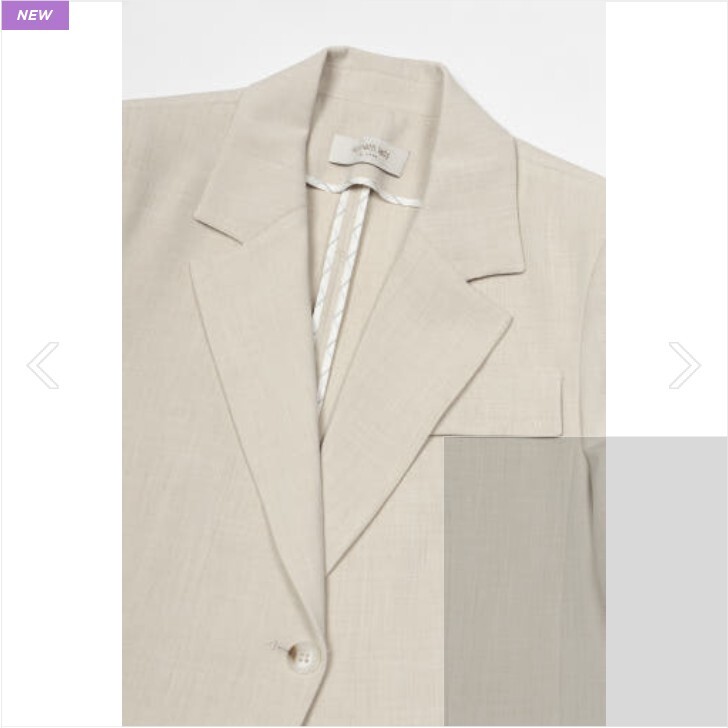Show the next product image
The height and width of the screenshot is (728, 728).
[x=685, y=365]
